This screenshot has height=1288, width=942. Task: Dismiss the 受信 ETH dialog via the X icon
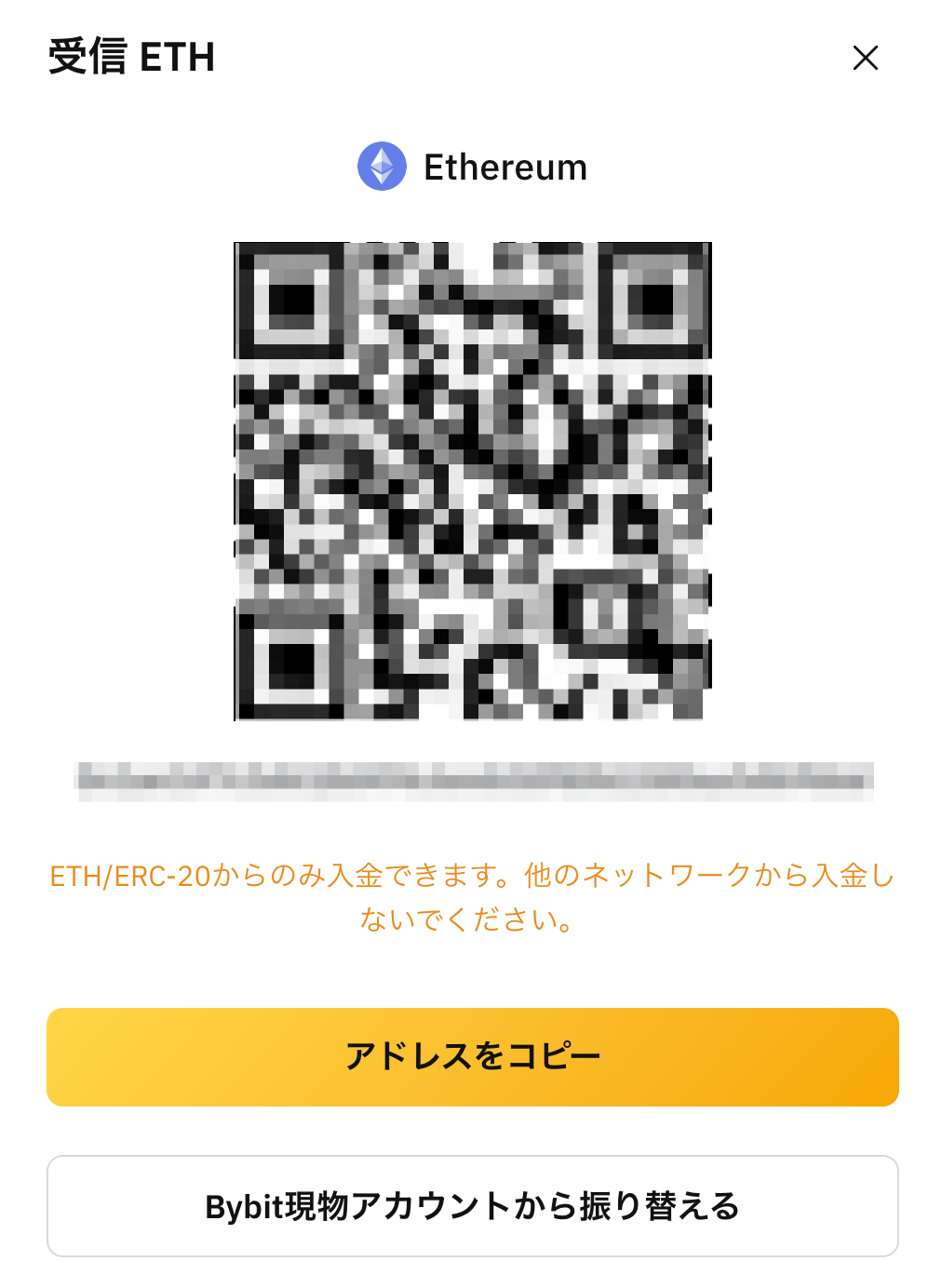tap(866, 58)
